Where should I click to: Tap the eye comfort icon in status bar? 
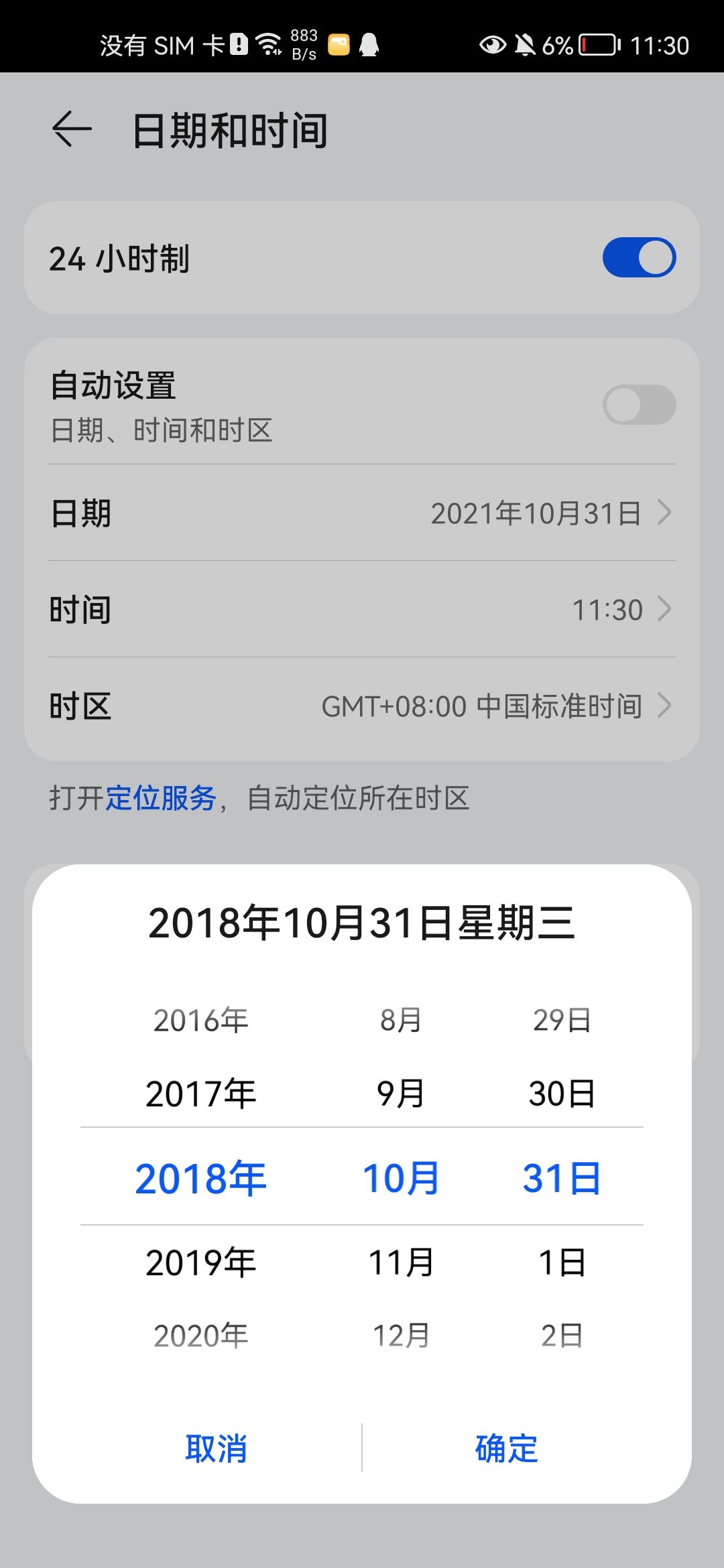point(493,44)
